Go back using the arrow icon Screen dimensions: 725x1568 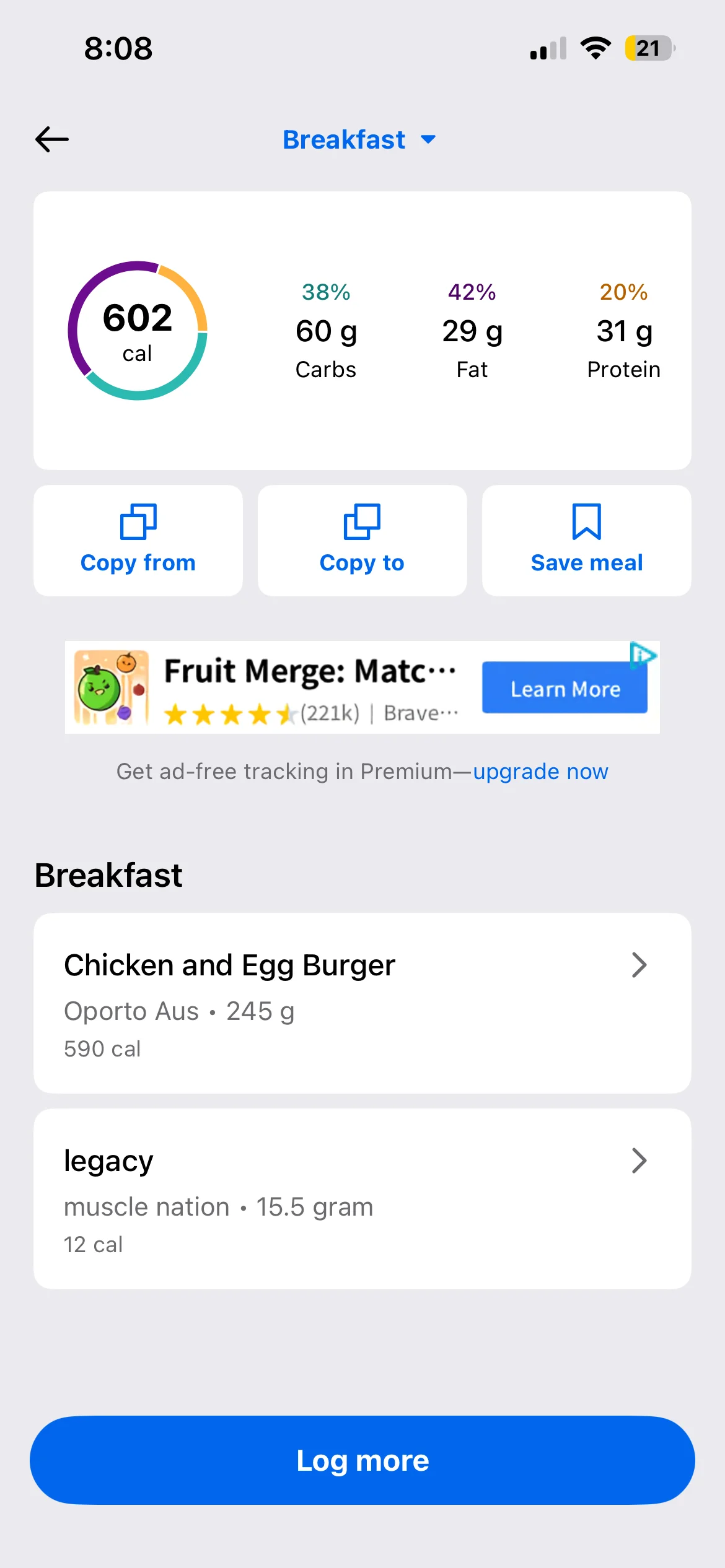(52, 139)
